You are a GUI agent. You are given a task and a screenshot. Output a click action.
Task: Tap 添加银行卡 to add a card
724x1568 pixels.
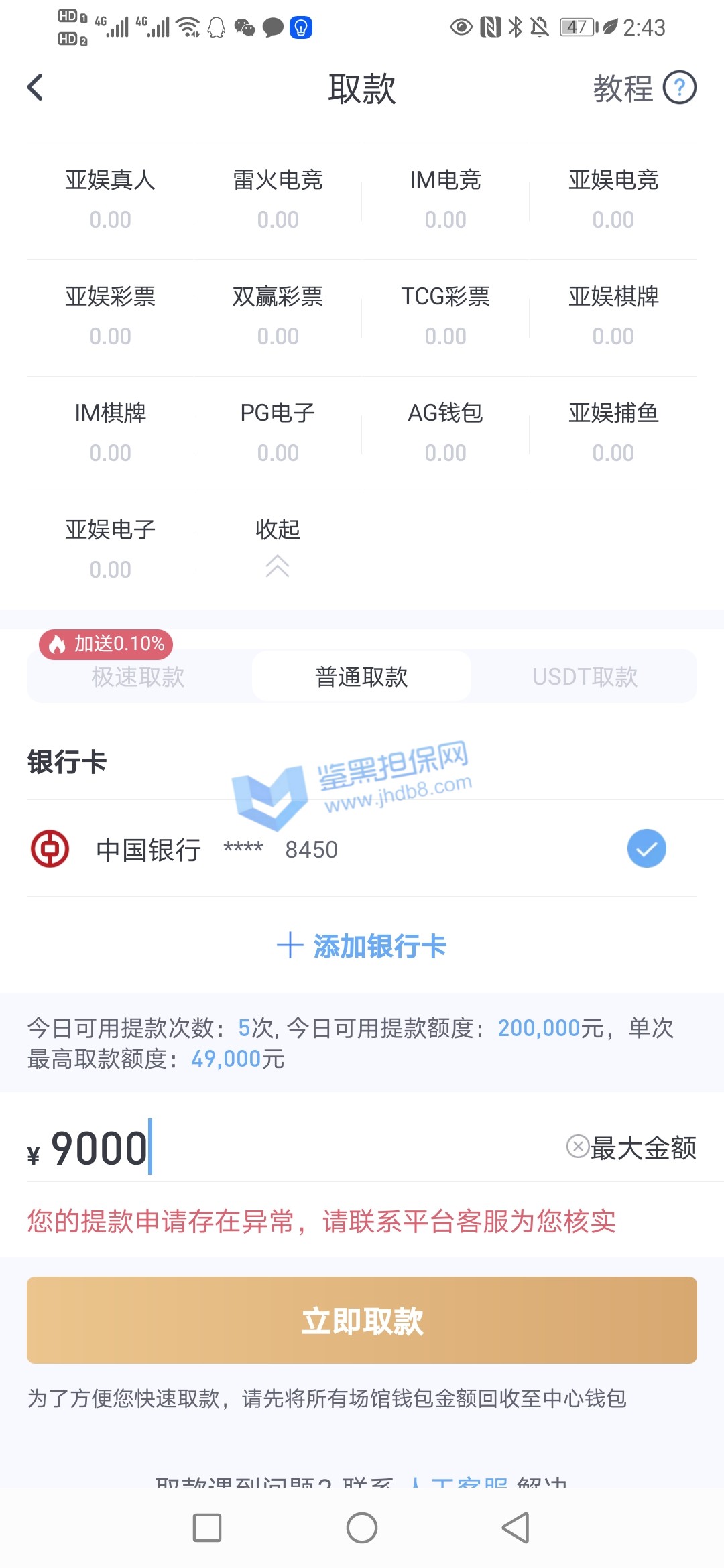coord(362,946)
